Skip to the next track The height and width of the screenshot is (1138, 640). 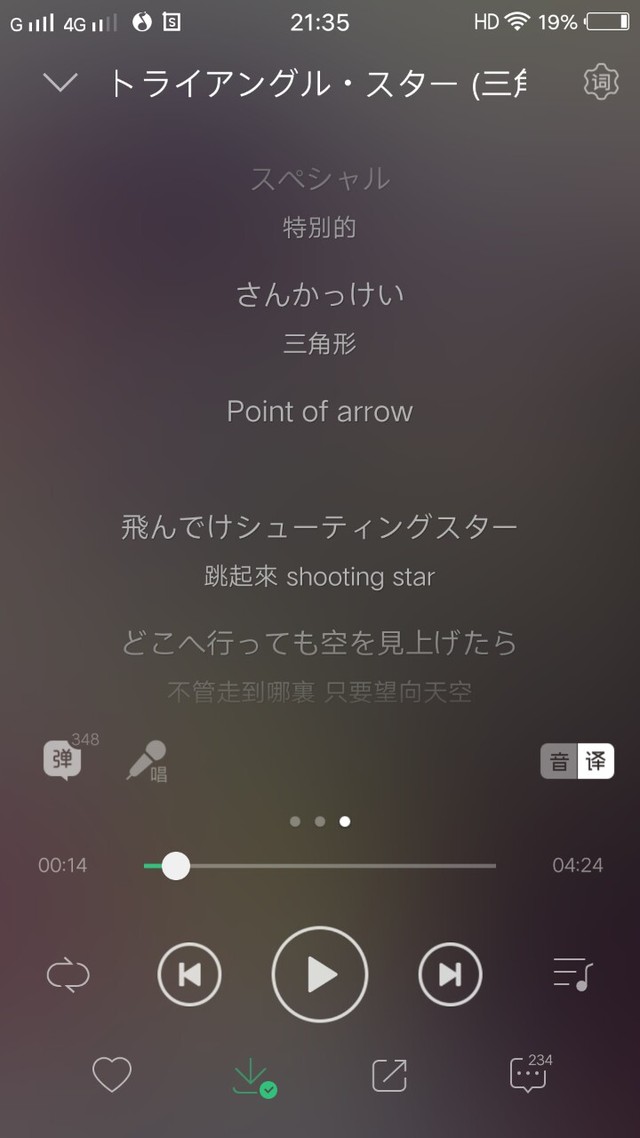tap(451, 974)
